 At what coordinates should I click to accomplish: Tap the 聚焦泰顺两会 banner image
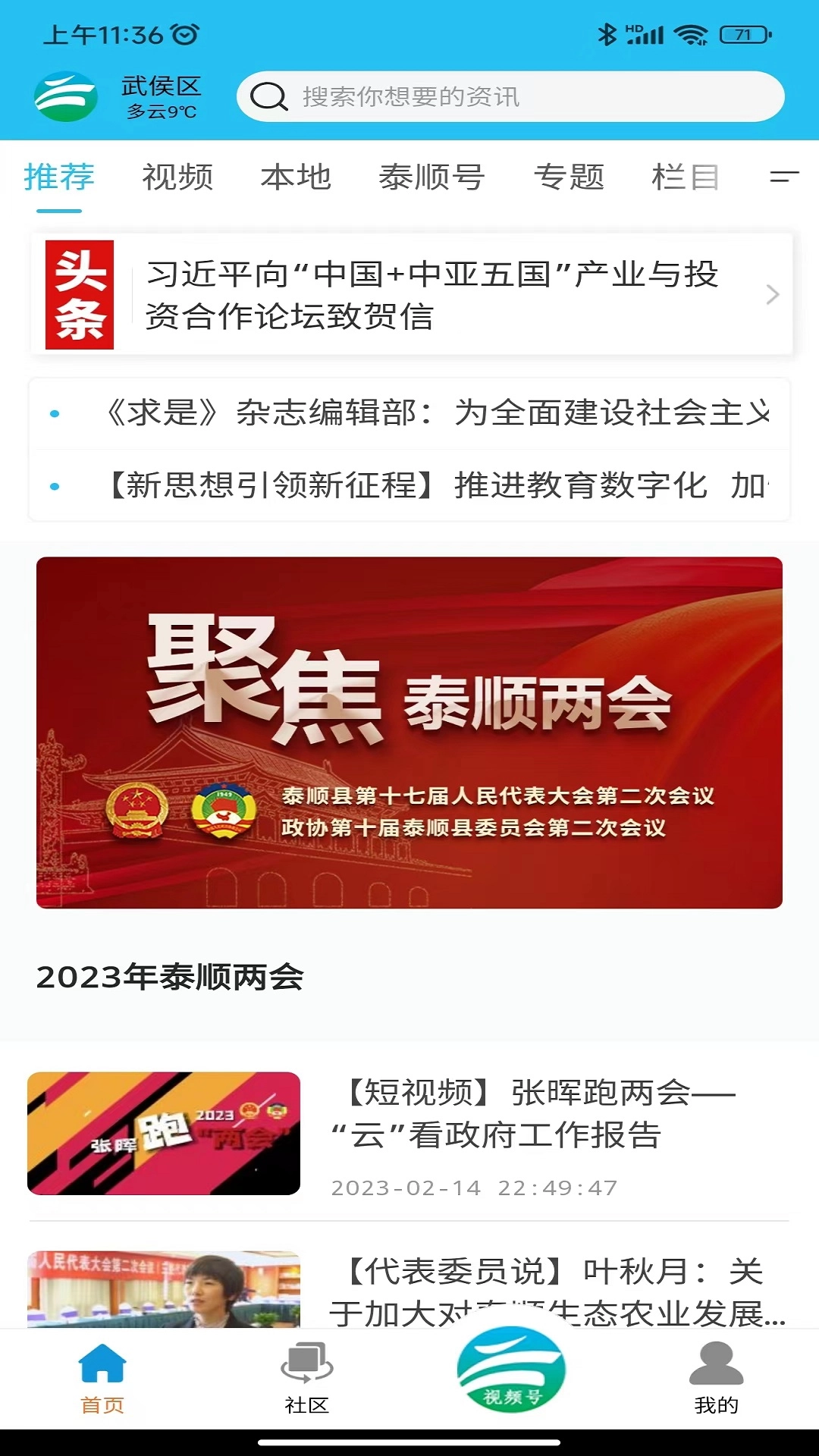click(409, 732)
